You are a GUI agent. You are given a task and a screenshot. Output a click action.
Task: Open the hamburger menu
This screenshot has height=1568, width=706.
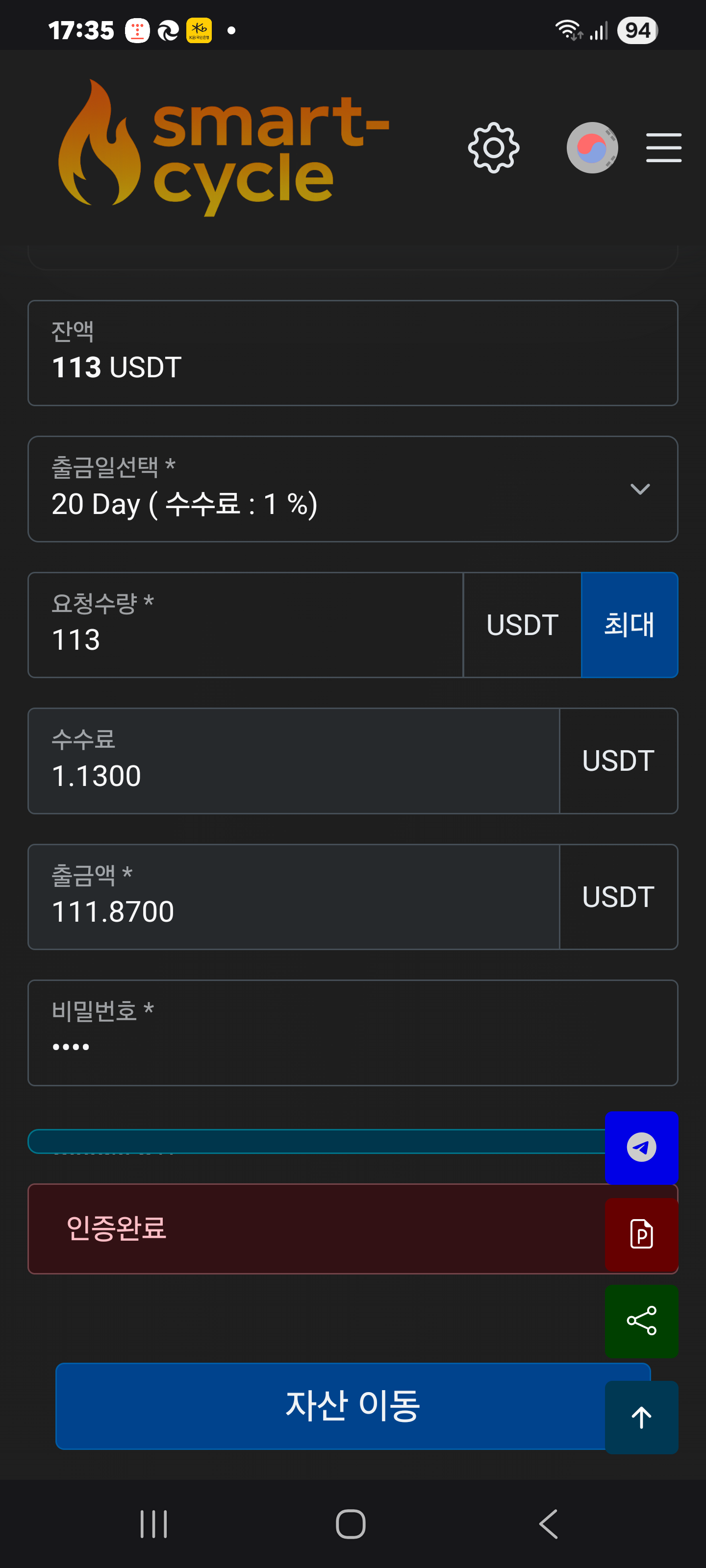coord(663,148)
